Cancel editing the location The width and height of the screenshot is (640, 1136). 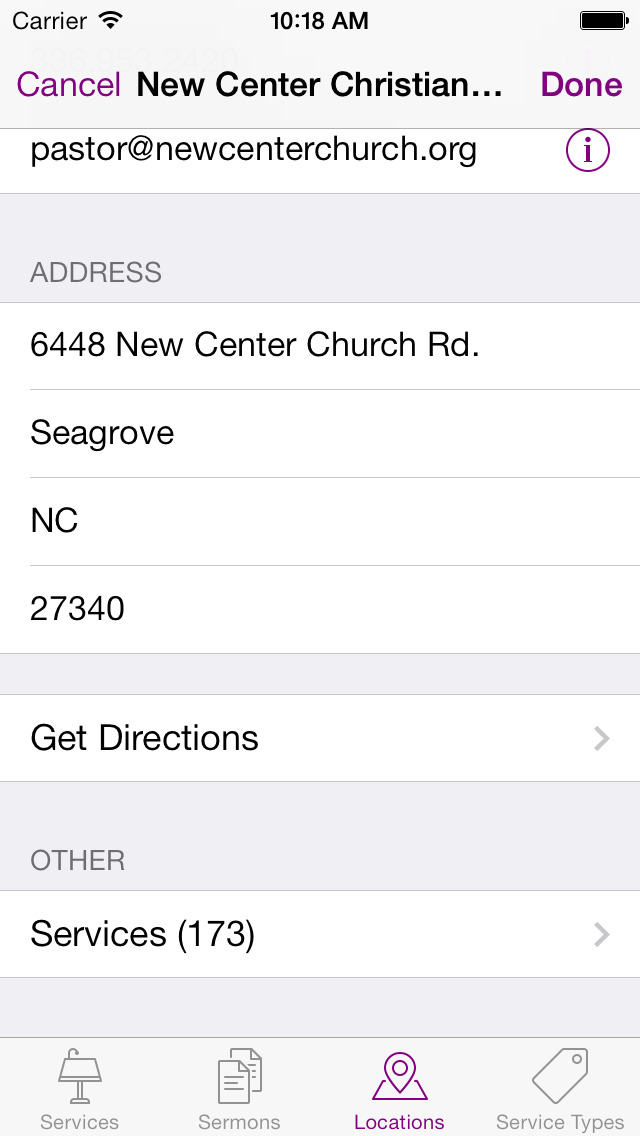coord(68,85)
